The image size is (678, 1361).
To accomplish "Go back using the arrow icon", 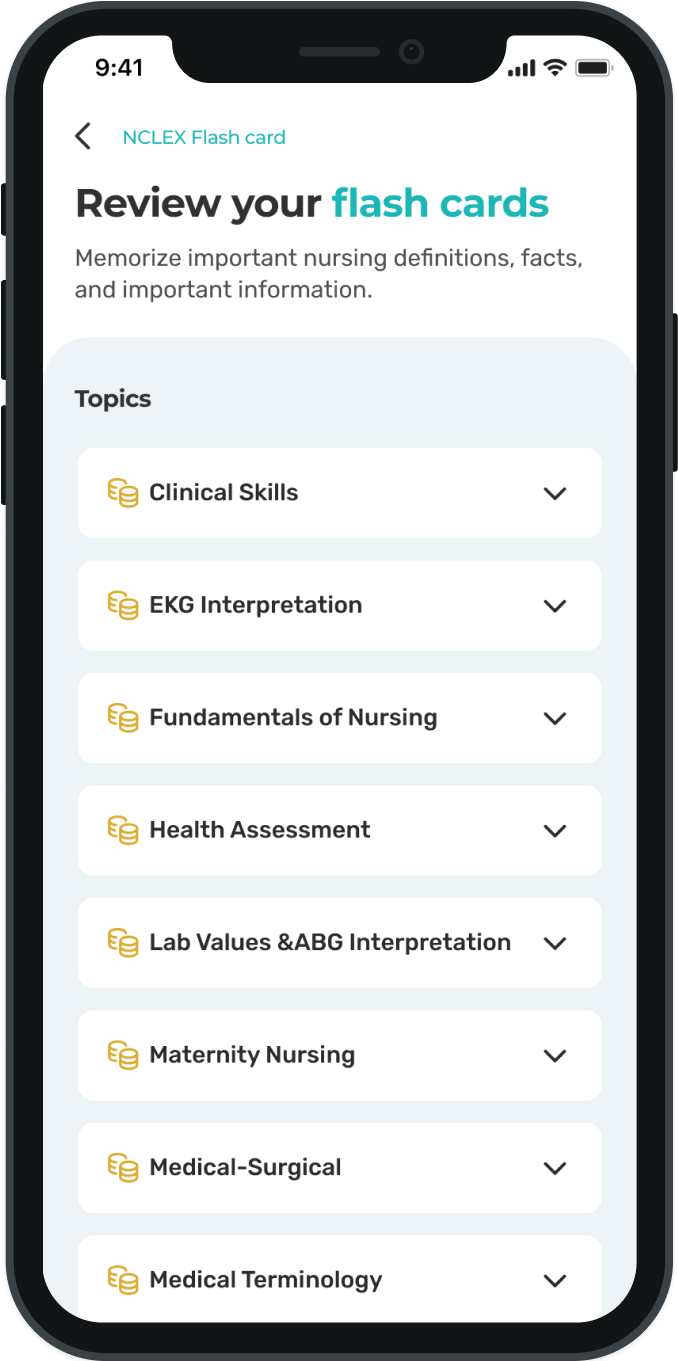I will (x=83, y=137).
